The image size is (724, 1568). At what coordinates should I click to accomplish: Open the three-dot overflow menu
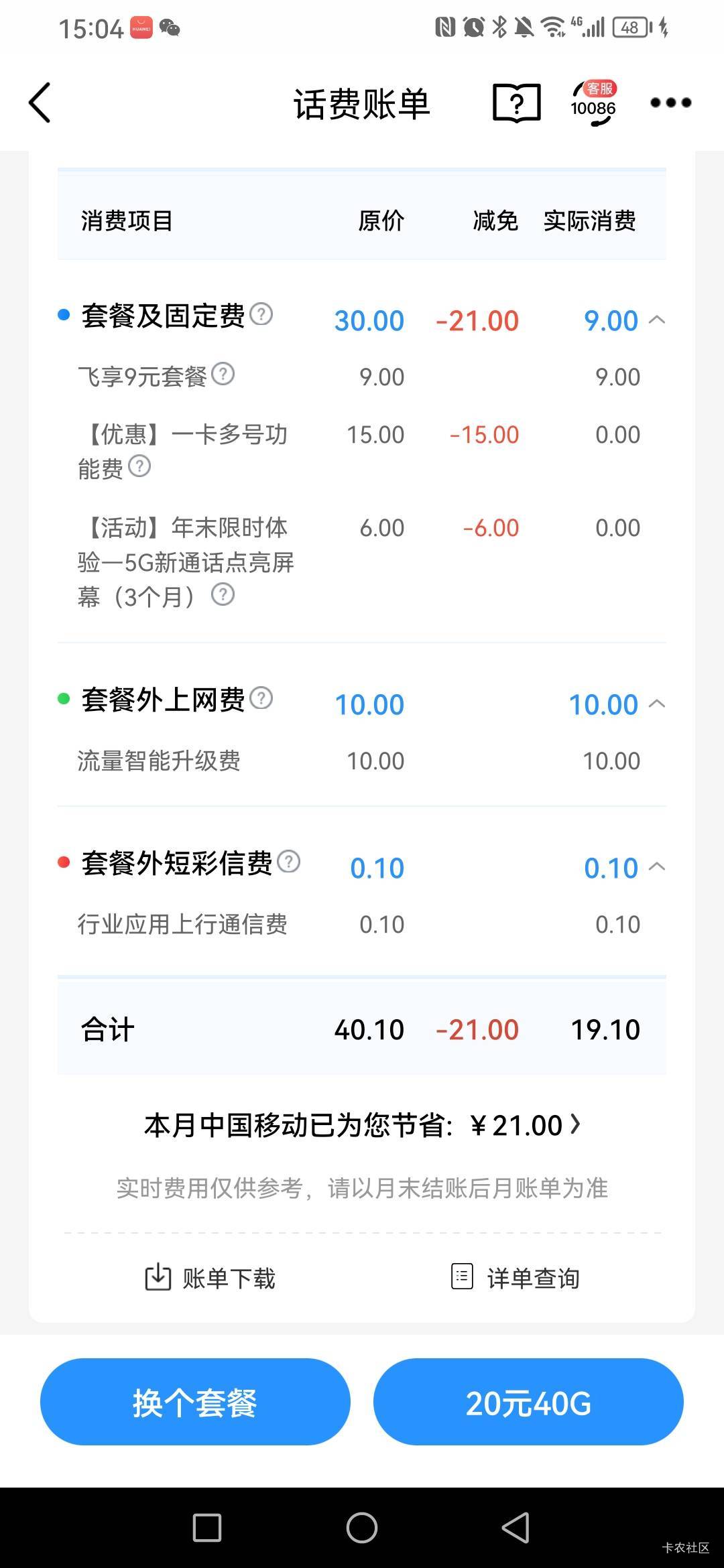pyautogui.click(x=670, y=103)
